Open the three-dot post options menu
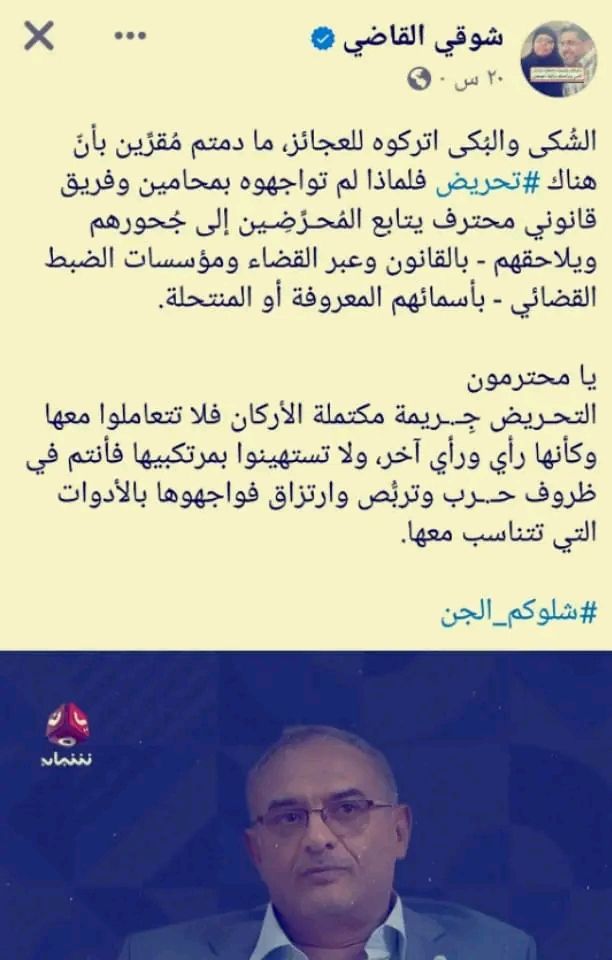The width and height of the screenshot is (612, 960). tap(130, 37)
